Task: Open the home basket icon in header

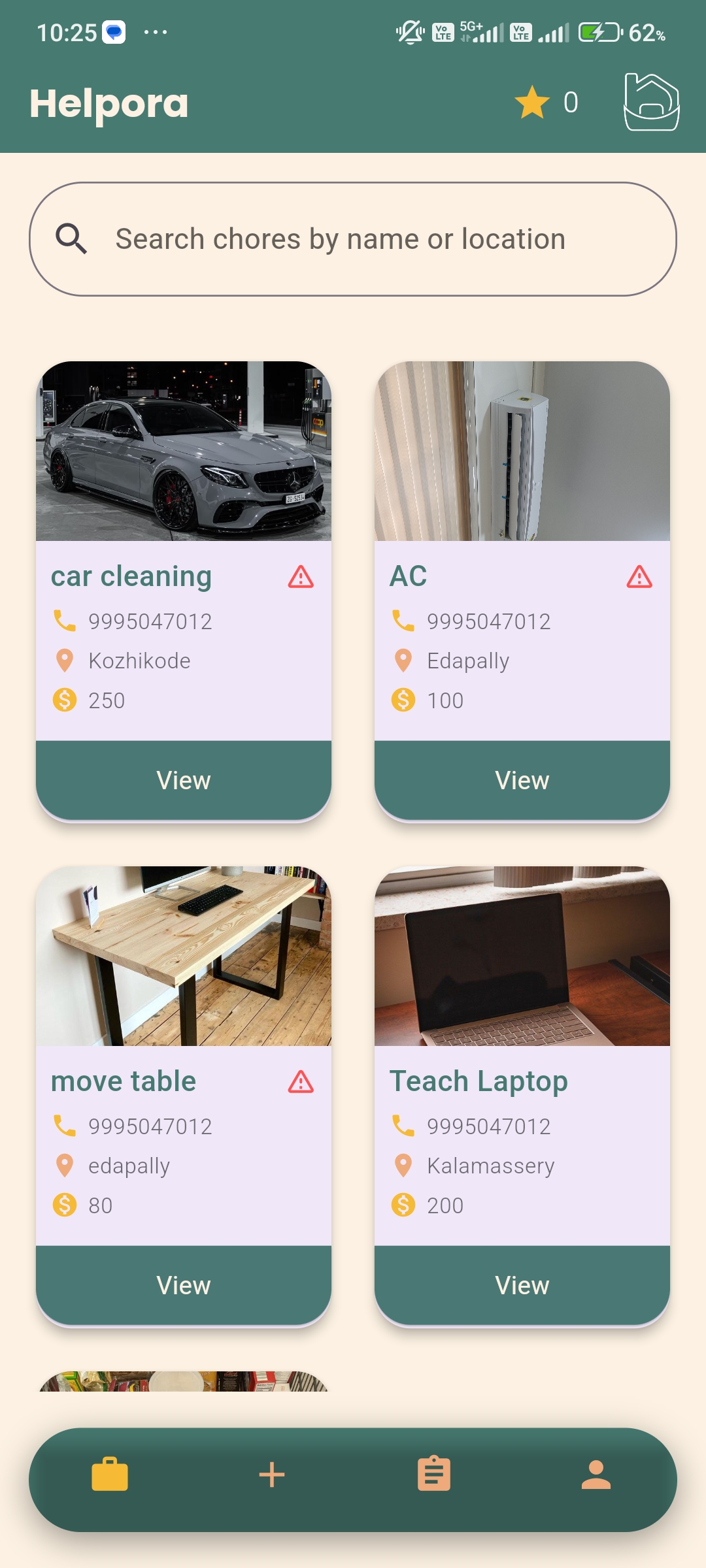Action: coord(651,103)
